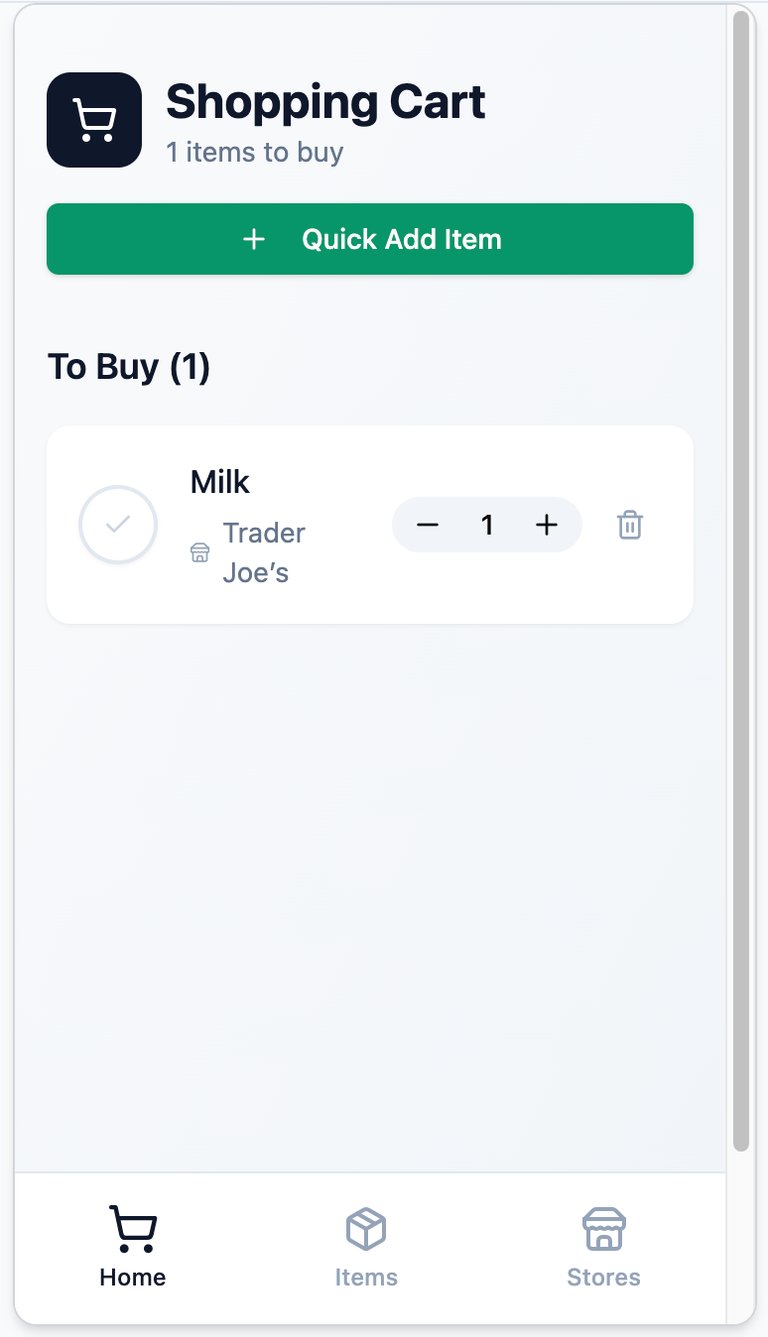Tap the Quick Add Item button

(369, 239)
